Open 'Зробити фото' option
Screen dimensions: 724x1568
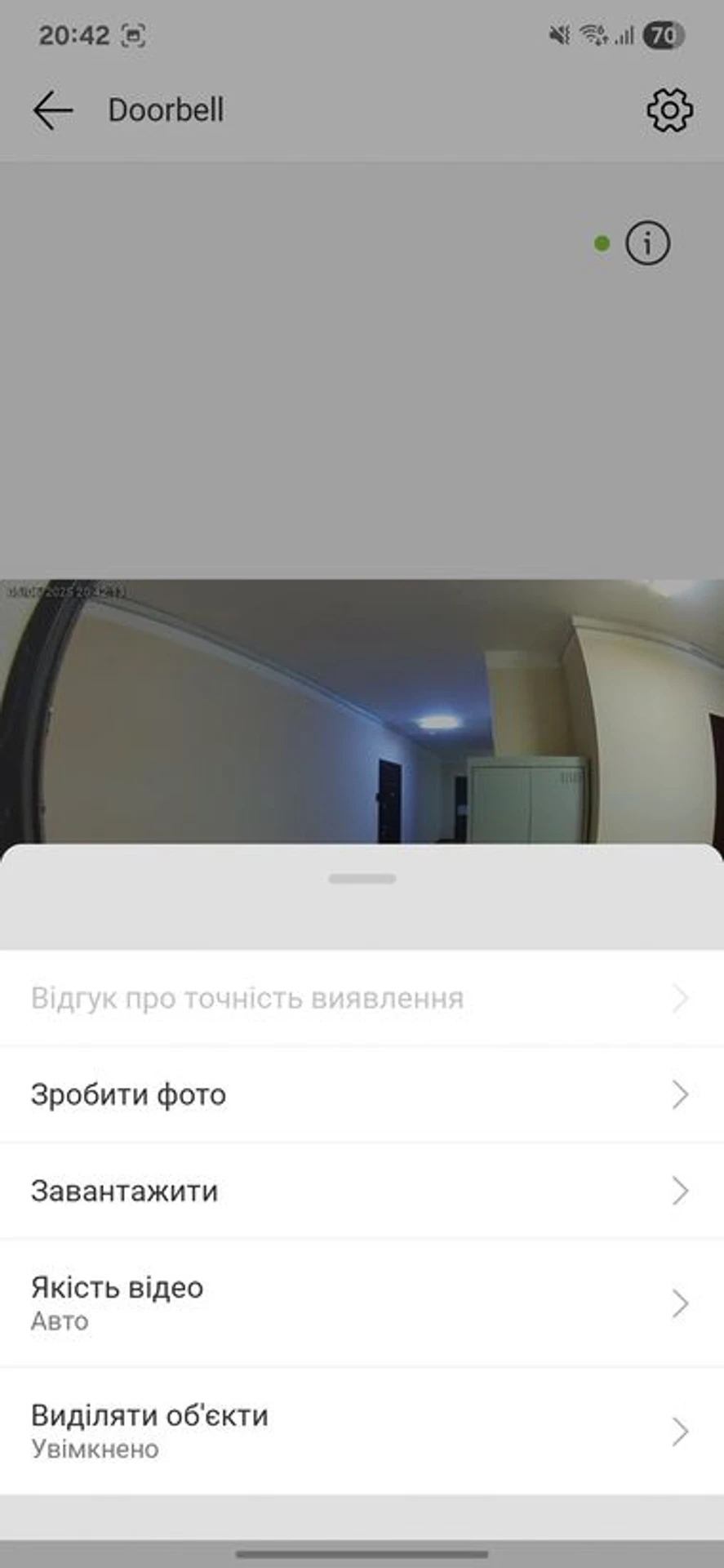click(x=362, y=1094)
